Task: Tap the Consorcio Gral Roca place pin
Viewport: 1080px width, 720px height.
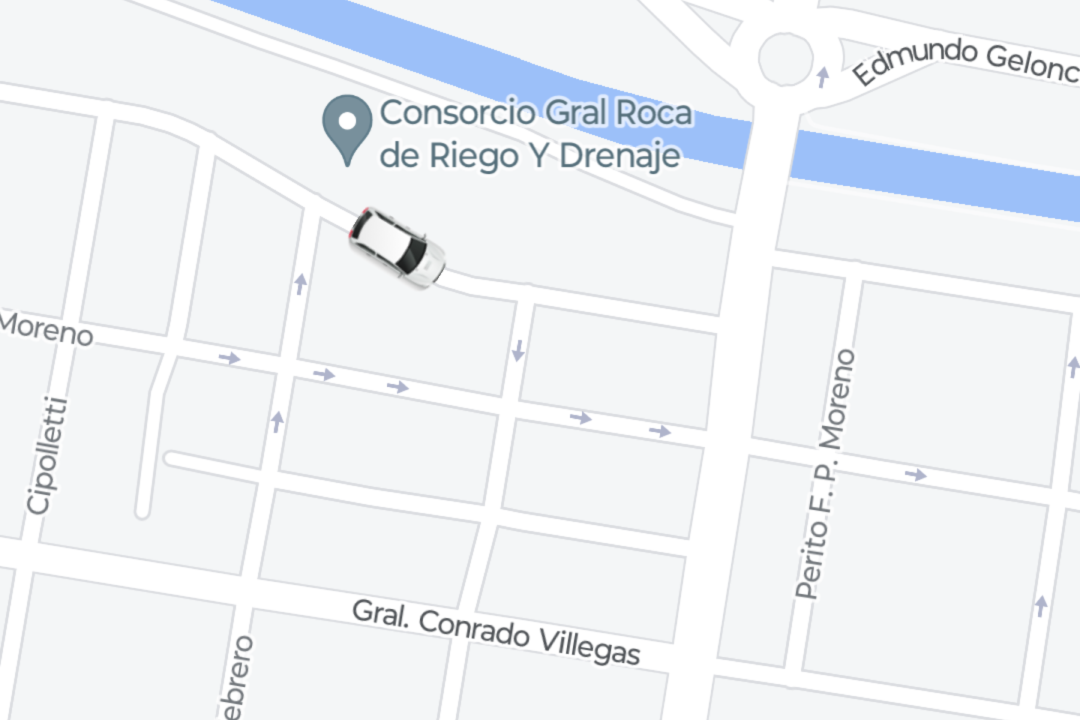Action: (x=347, y=128)
